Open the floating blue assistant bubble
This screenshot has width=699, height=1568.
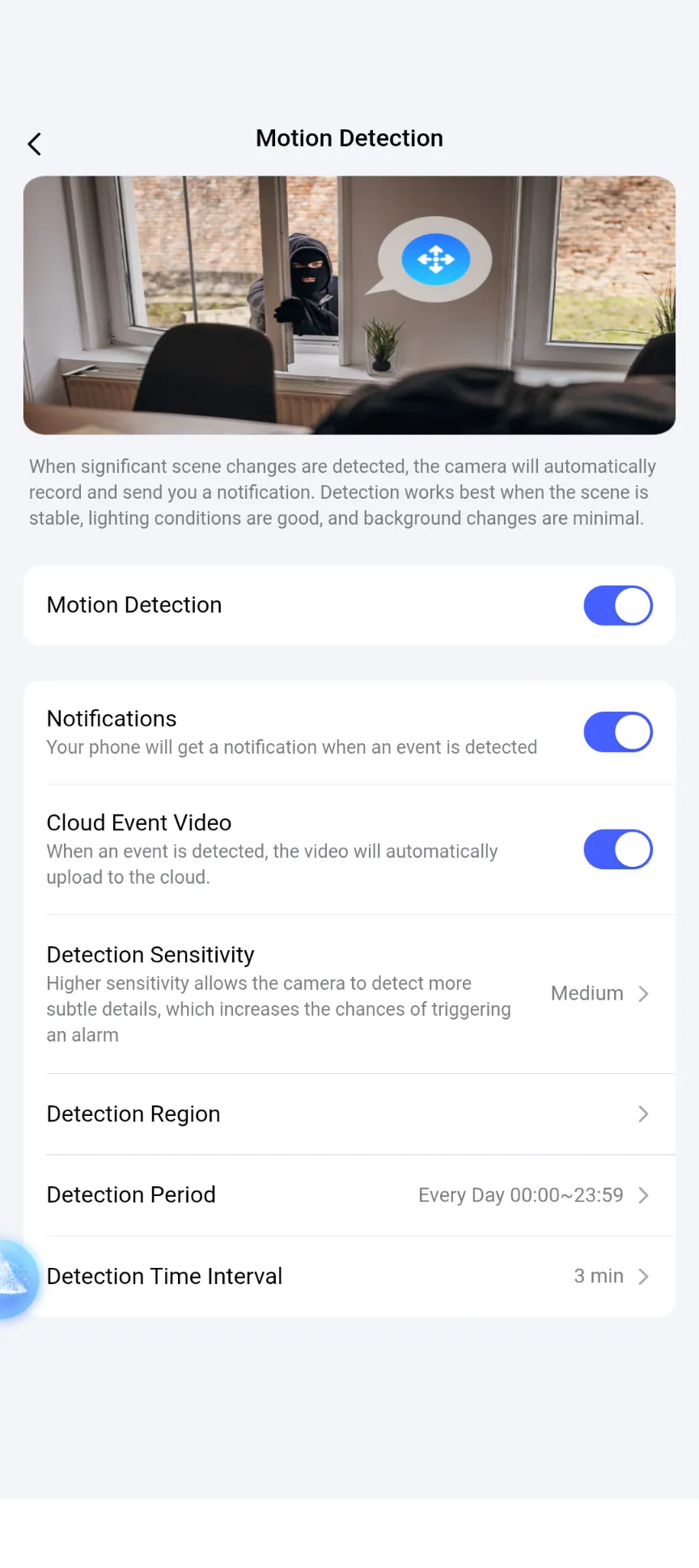15,1279
